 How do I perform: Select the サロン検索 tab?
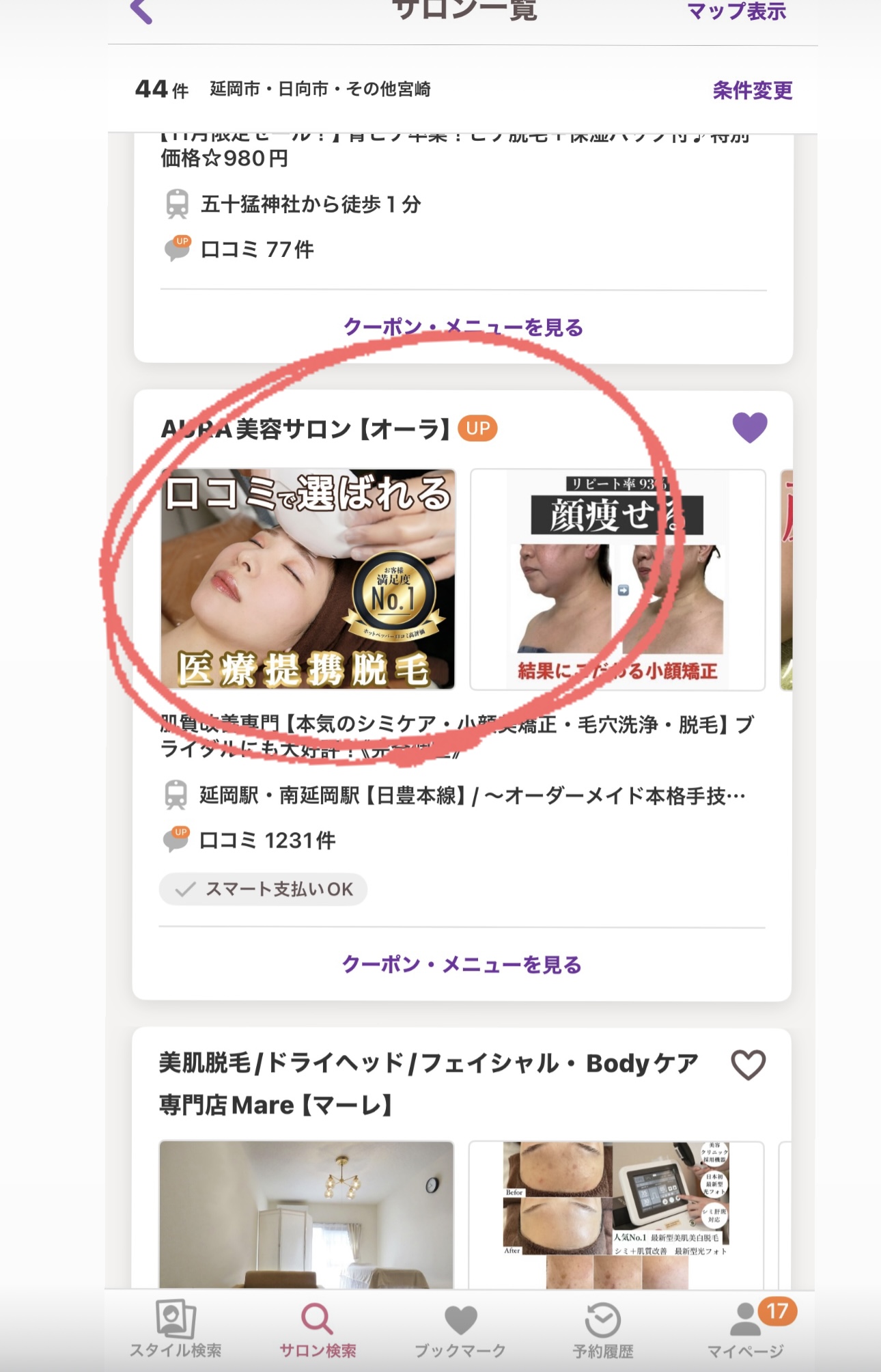318,1330
